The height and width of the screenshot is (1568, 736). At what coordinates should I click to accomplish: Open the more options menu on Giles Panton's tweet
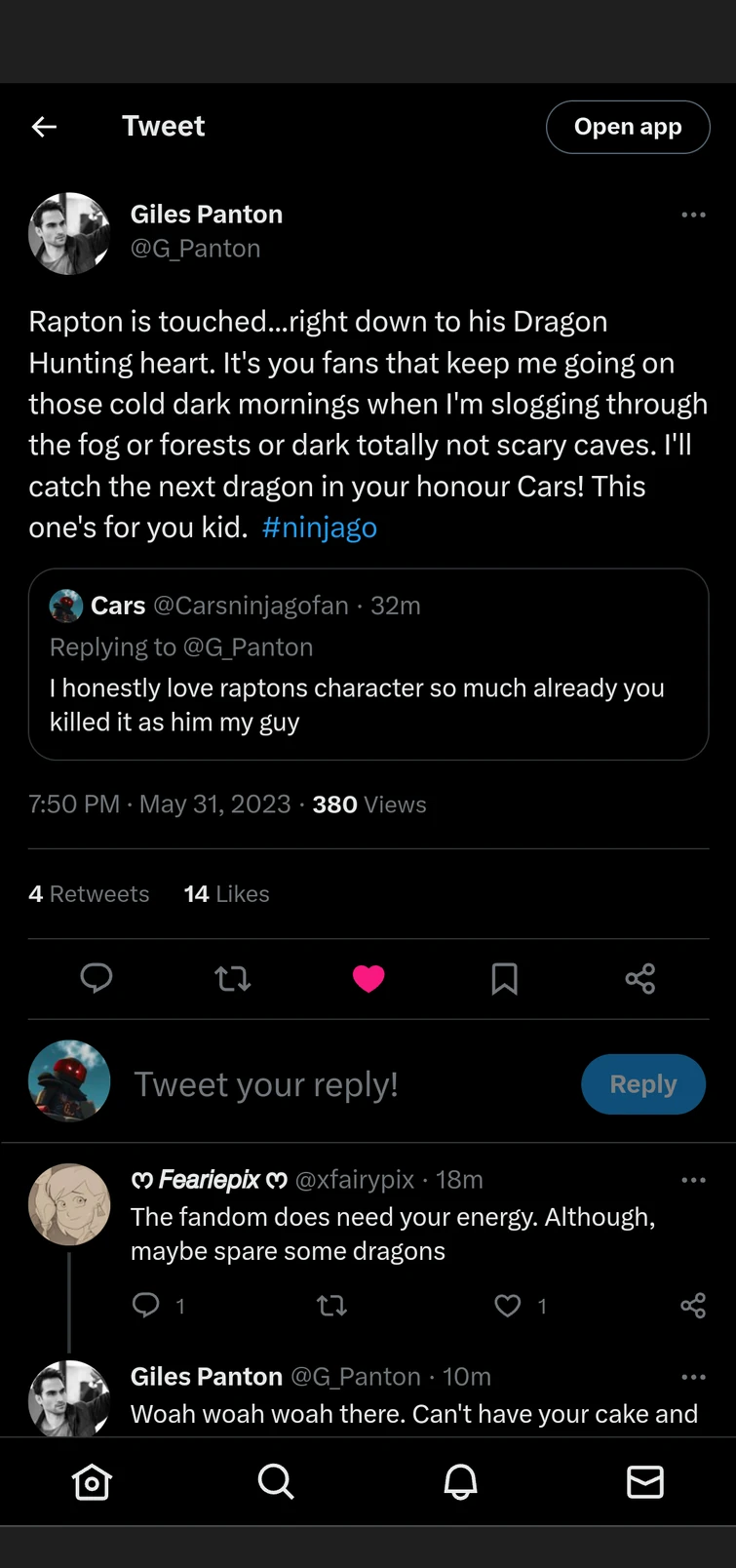(693, 215)
